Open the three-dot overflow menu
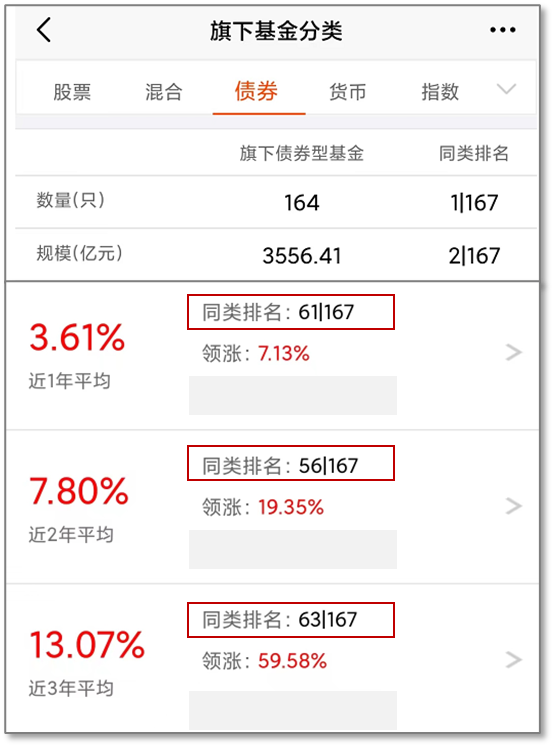The image size is (554, 747). (503, 30)
